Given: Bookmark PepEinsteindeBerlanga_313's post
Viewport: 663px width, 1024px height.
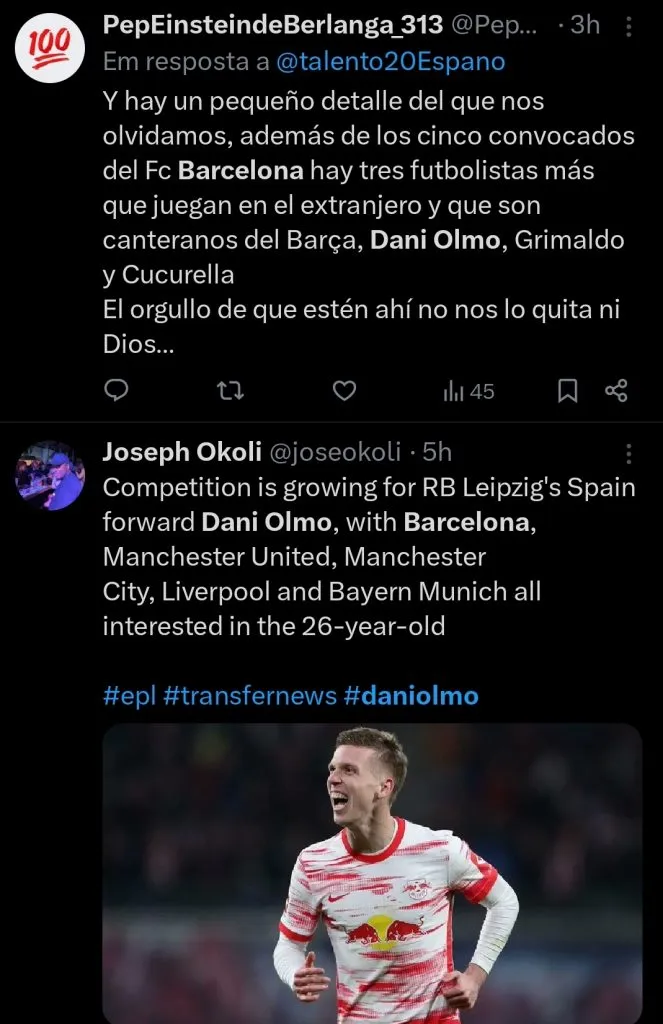Looking at the screenshot, I should pos(567,391).
